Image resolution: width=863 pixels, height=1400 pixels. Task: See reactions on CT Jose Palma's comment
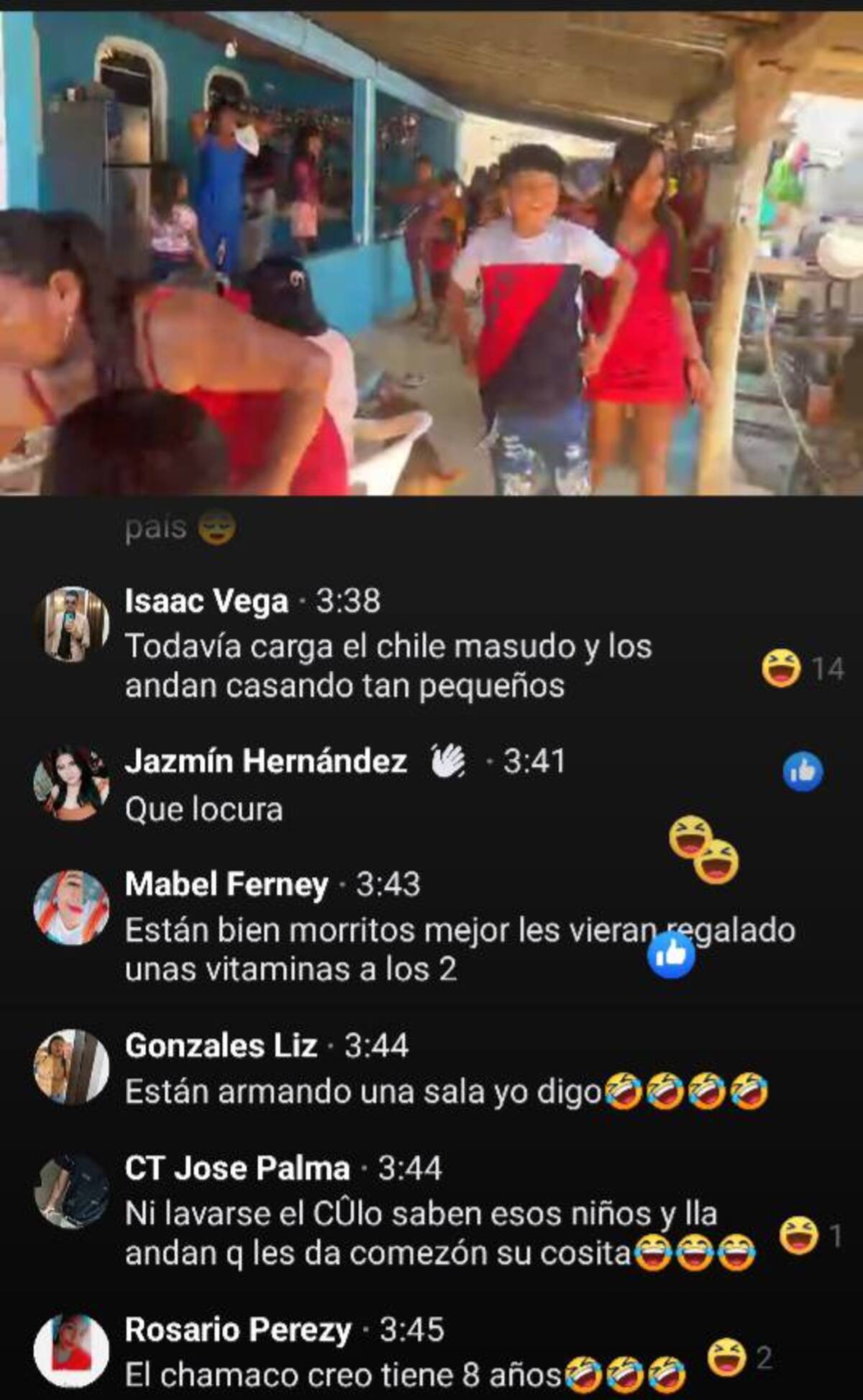pos(809,1236)
